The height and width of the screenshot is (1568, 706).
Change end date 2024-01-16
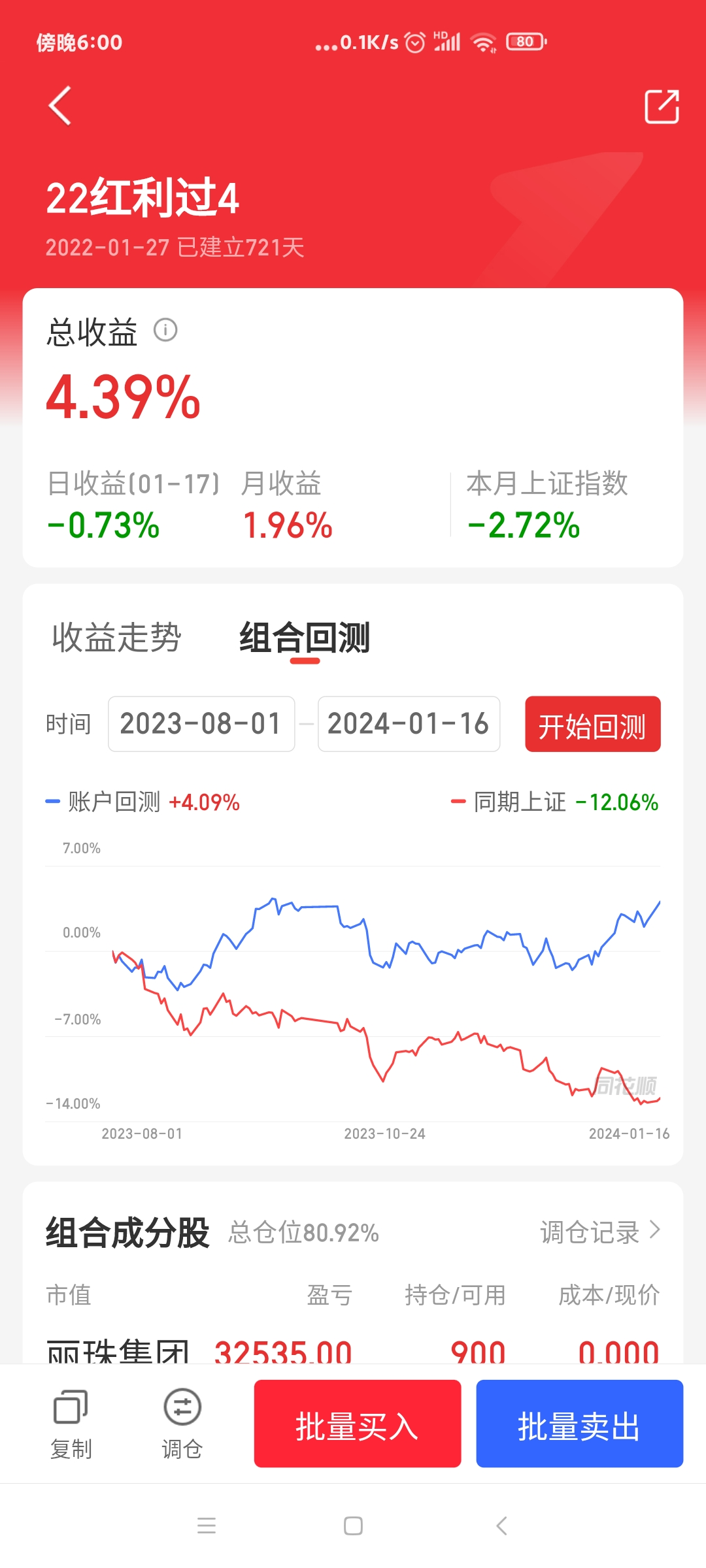[409, 724]
